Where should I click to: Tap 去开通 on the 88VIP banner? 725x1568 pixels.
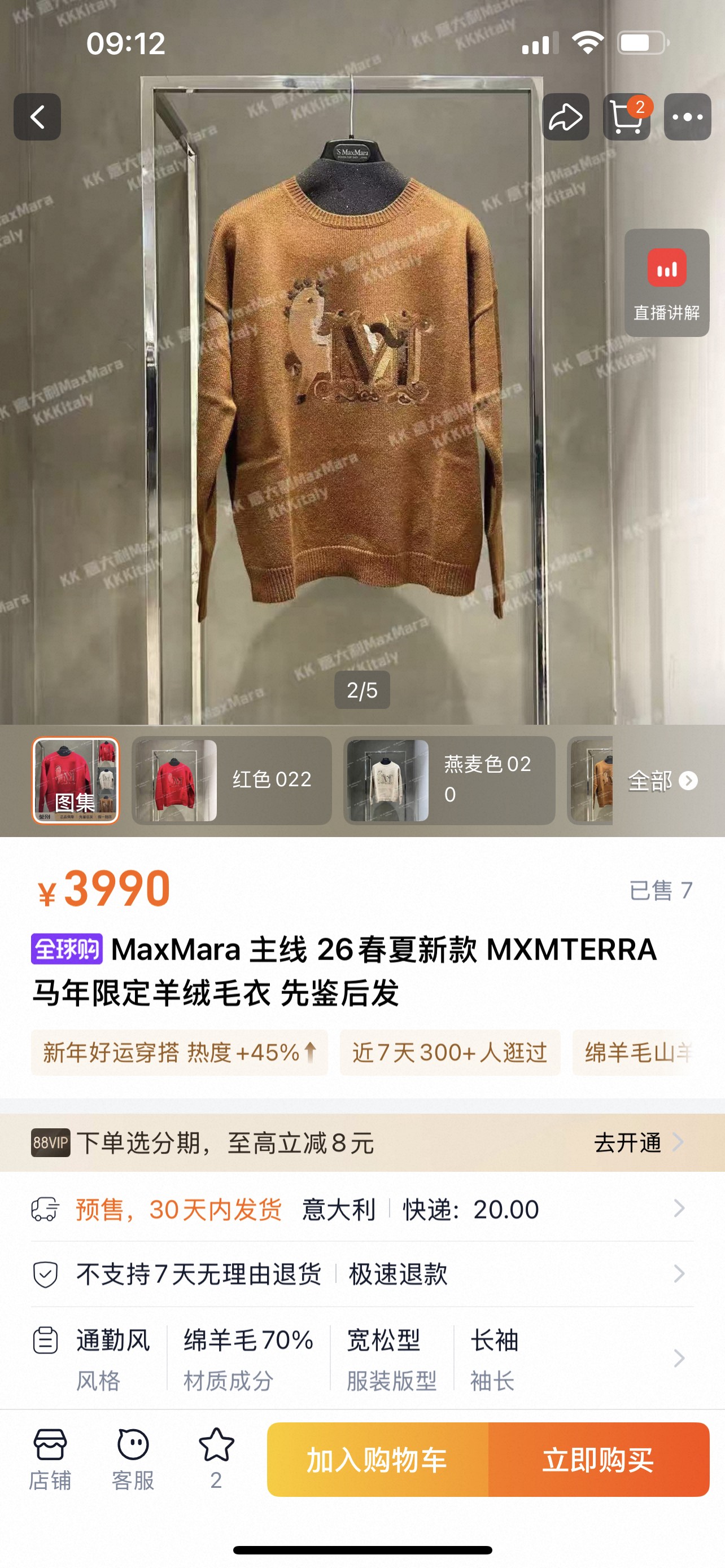pos(637,1142)
